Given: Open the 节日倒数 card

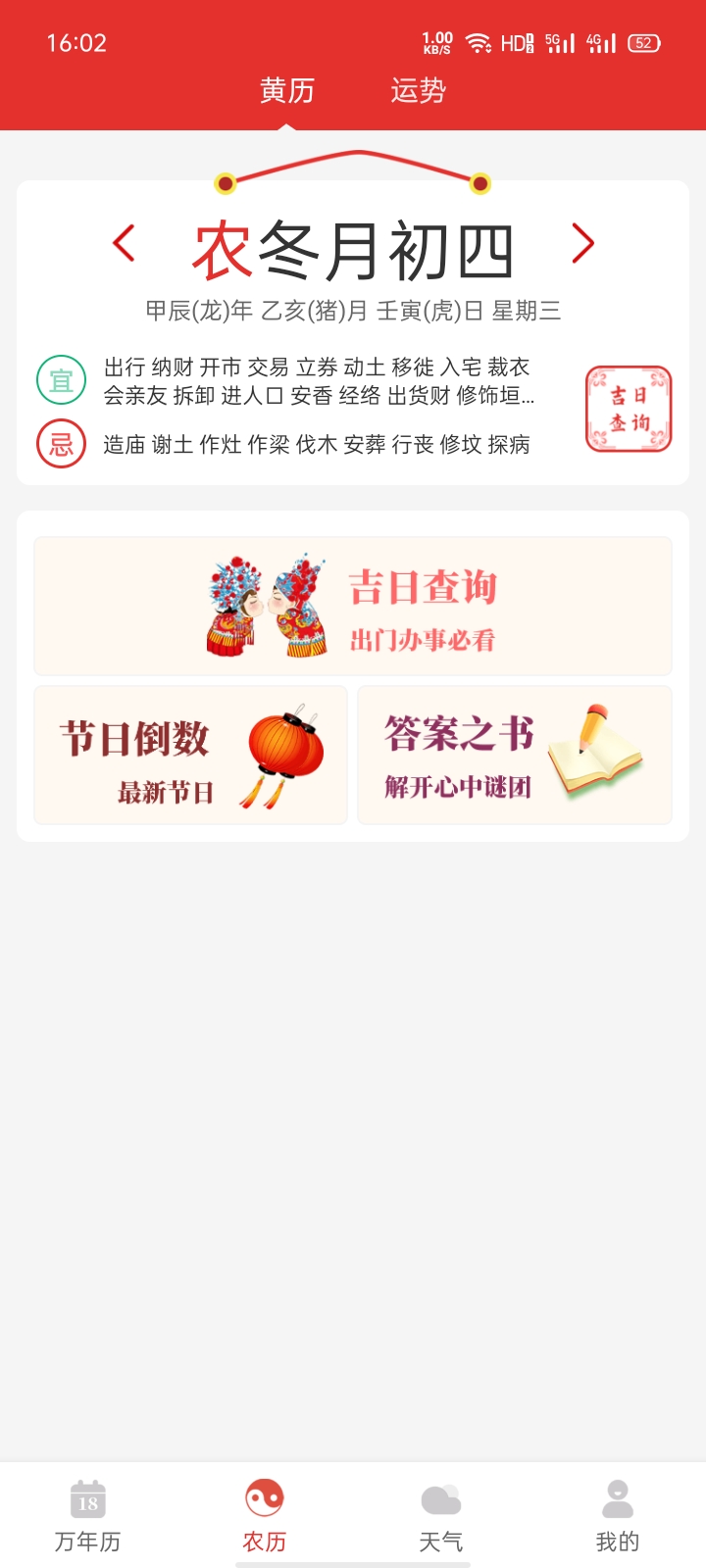Looking at the screenshot, I should [x=191, y=755].
